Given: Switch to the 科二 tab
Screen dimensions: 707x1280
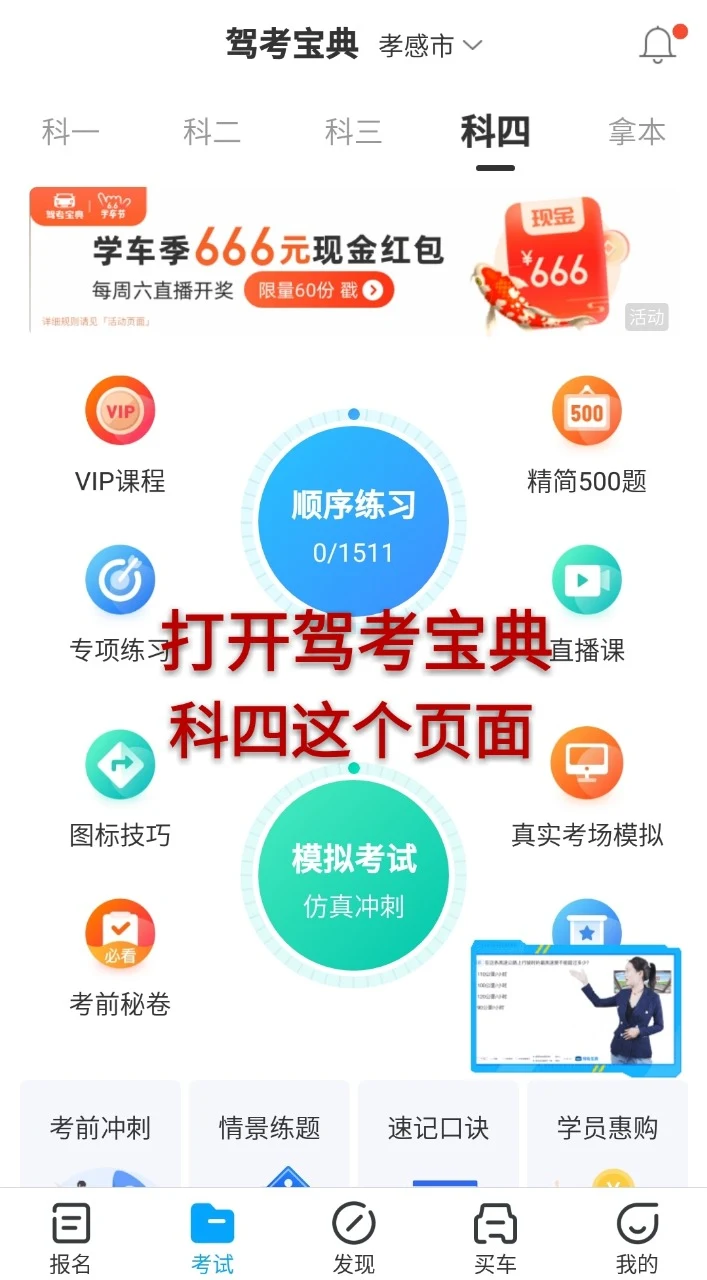Looking at the screenshot, I should [212, 132].
